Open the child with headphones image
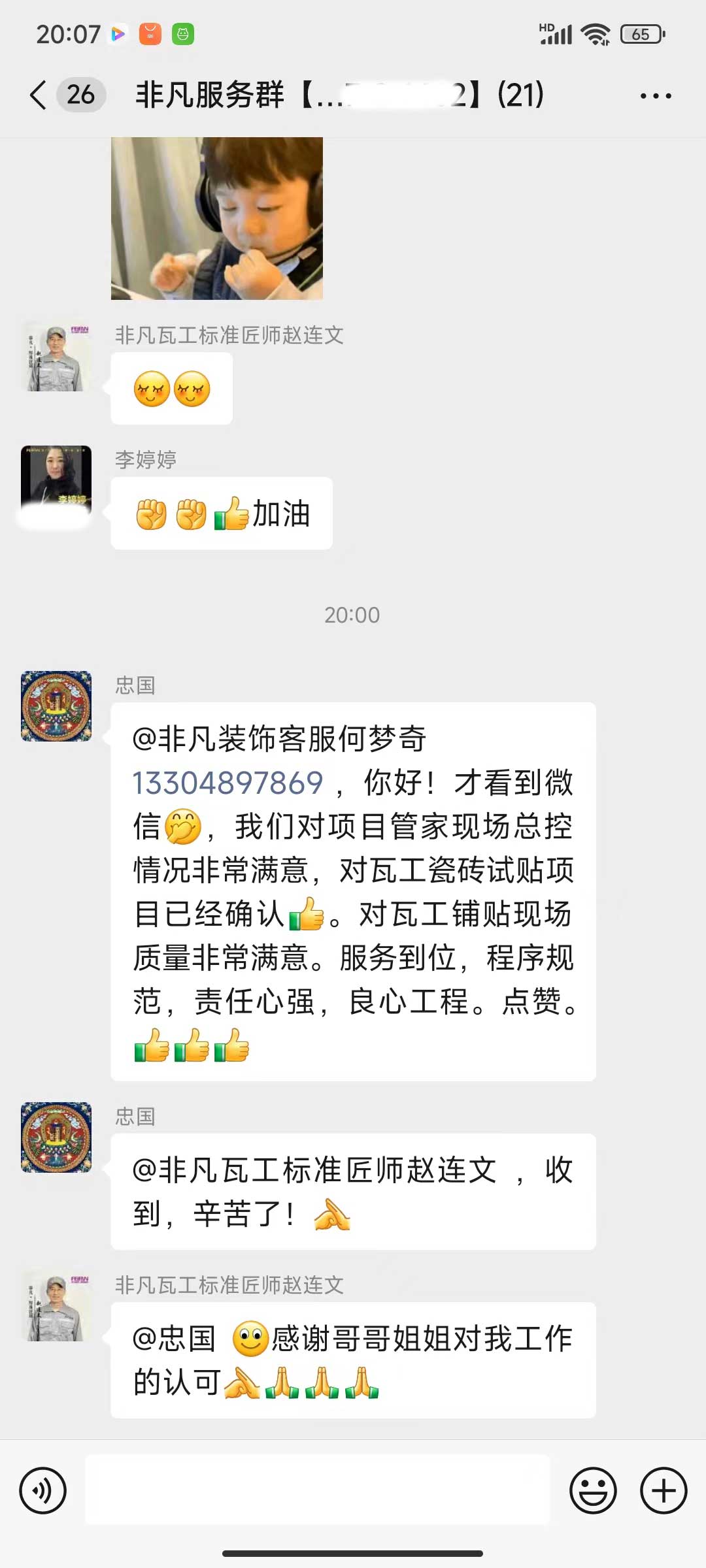 (x=217, y=218)
